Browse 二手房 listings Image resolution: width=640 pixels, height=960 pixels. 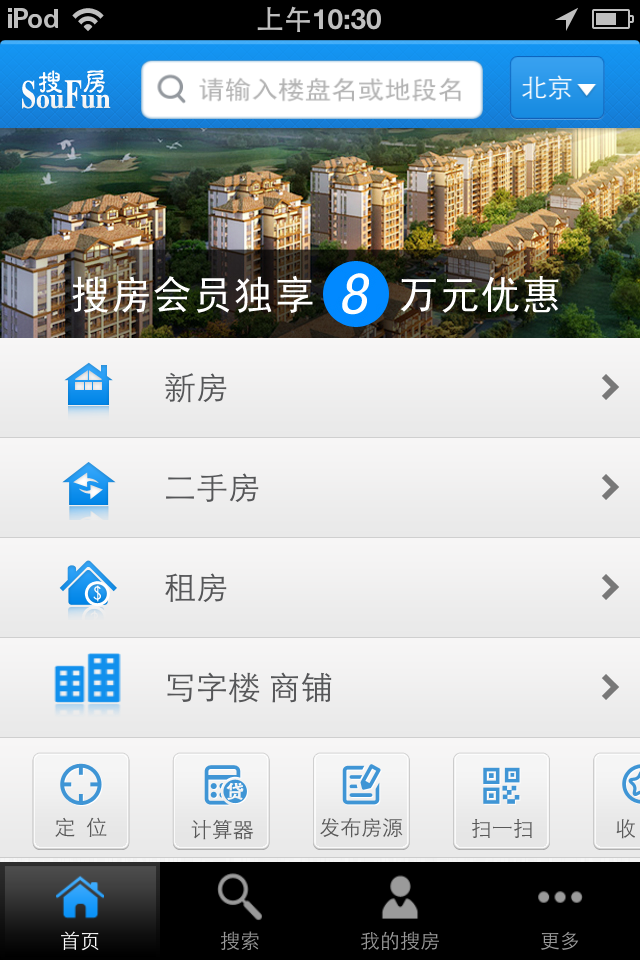tap(320, 488)
